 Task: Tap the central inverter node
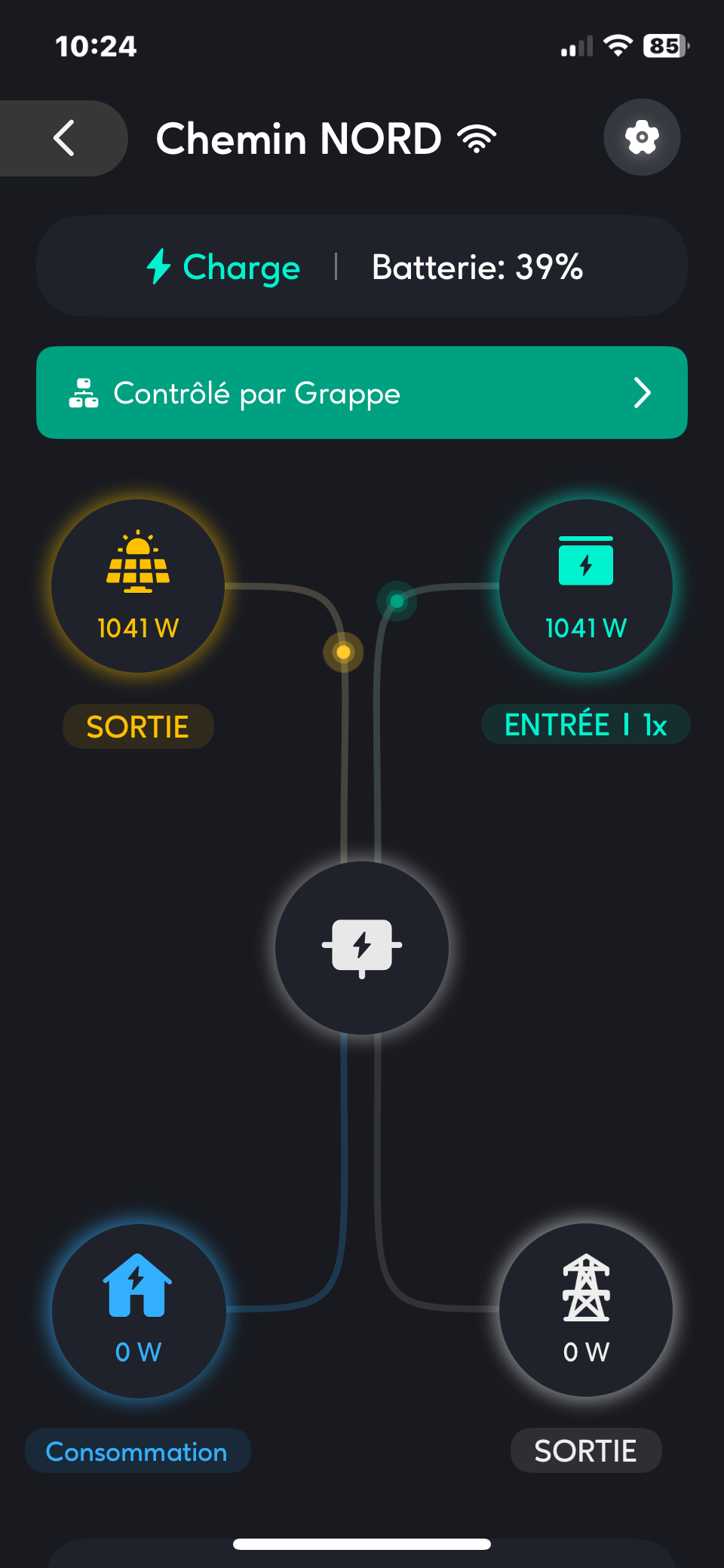tap(362, 947)
